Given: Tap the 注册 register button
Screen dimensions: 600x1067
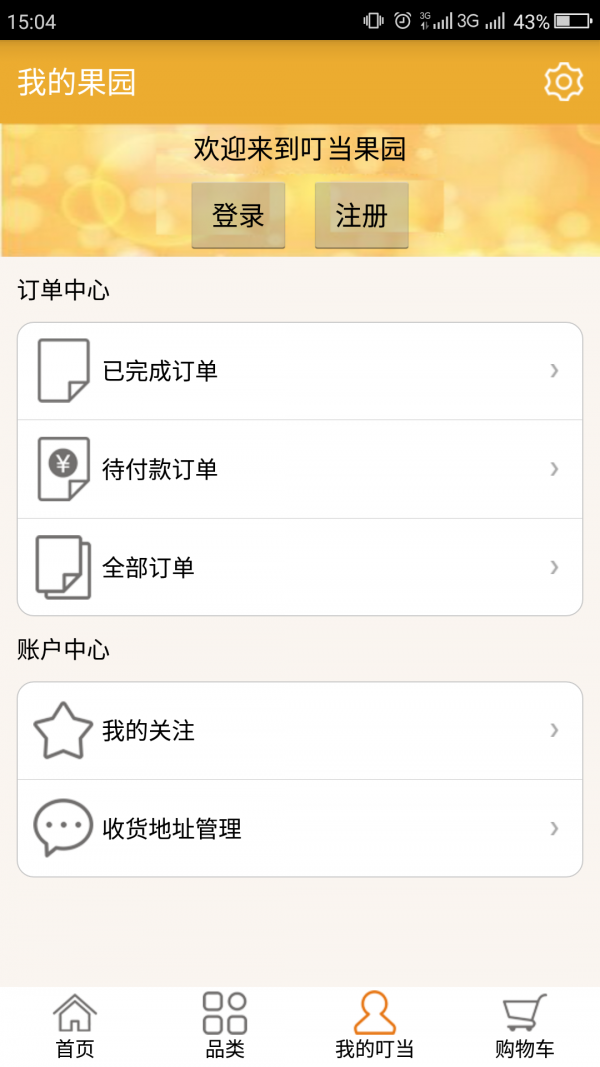Looking at the screenshot, I should pos(361,215).
